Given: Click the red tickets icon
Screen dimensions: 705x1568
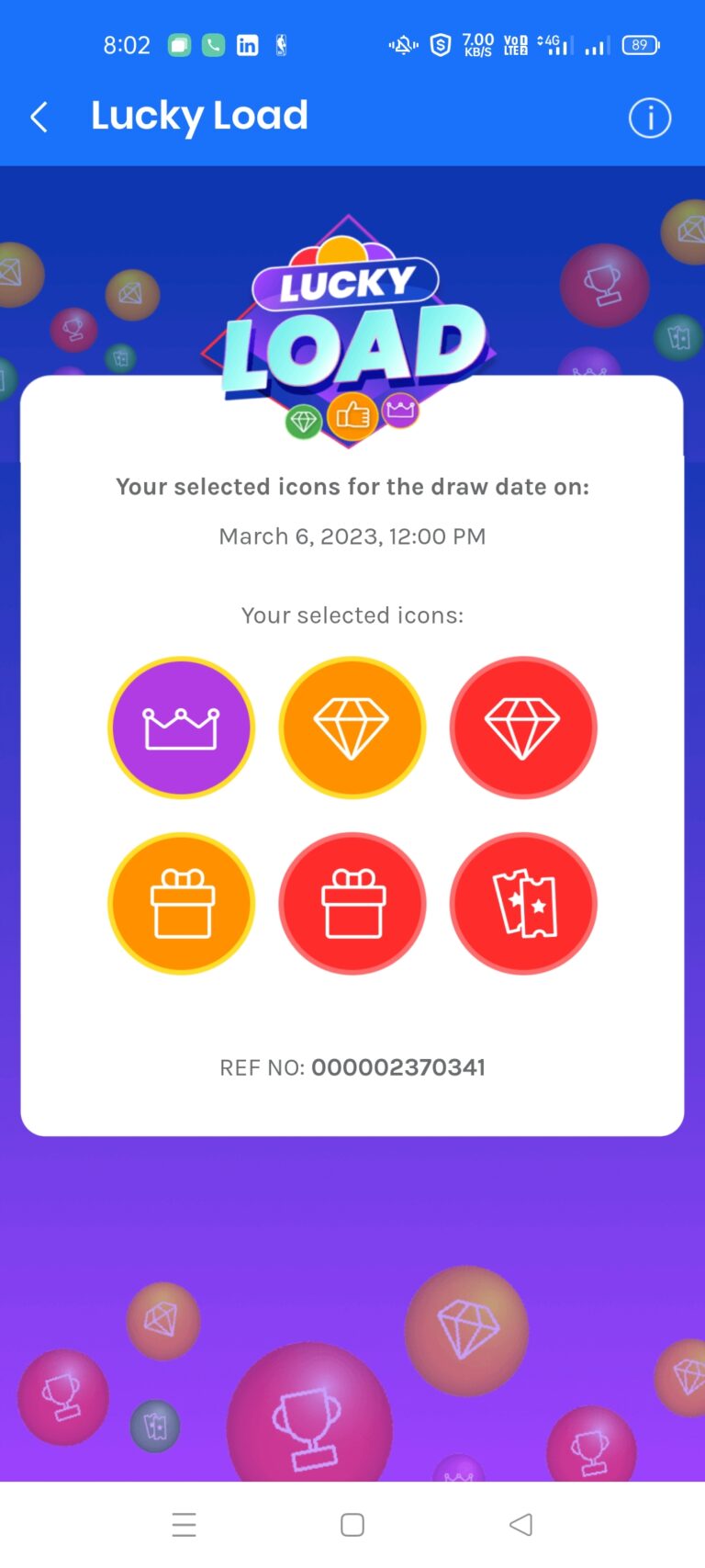Looking at the screenshot, I should click(523, 903).
